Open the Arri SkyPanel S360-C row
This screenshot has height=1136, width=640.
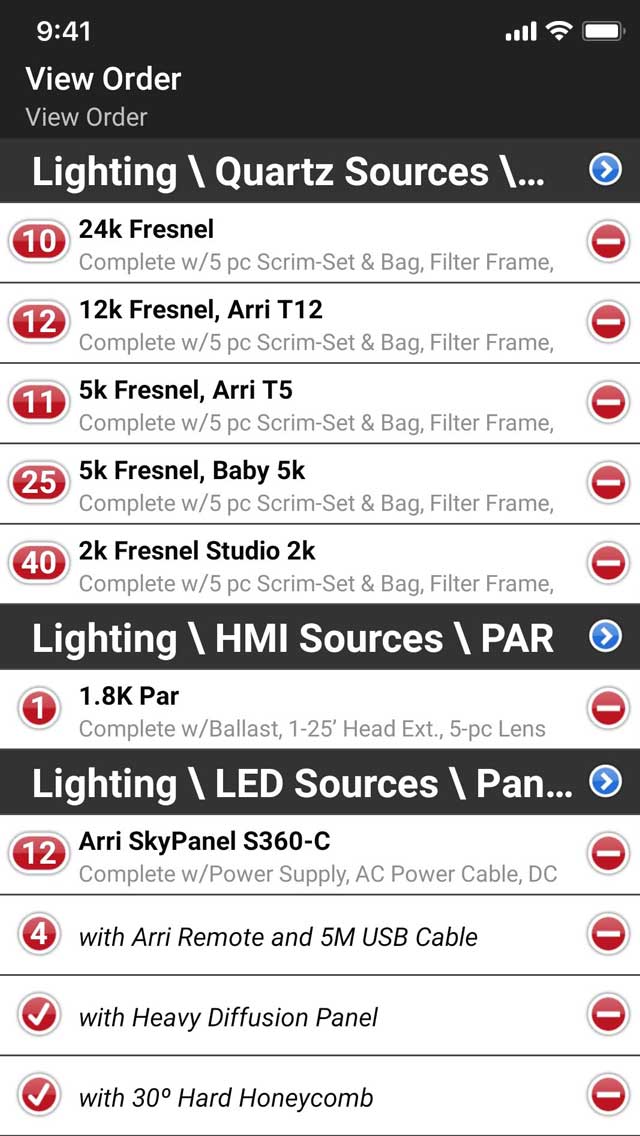coord(320,855)
